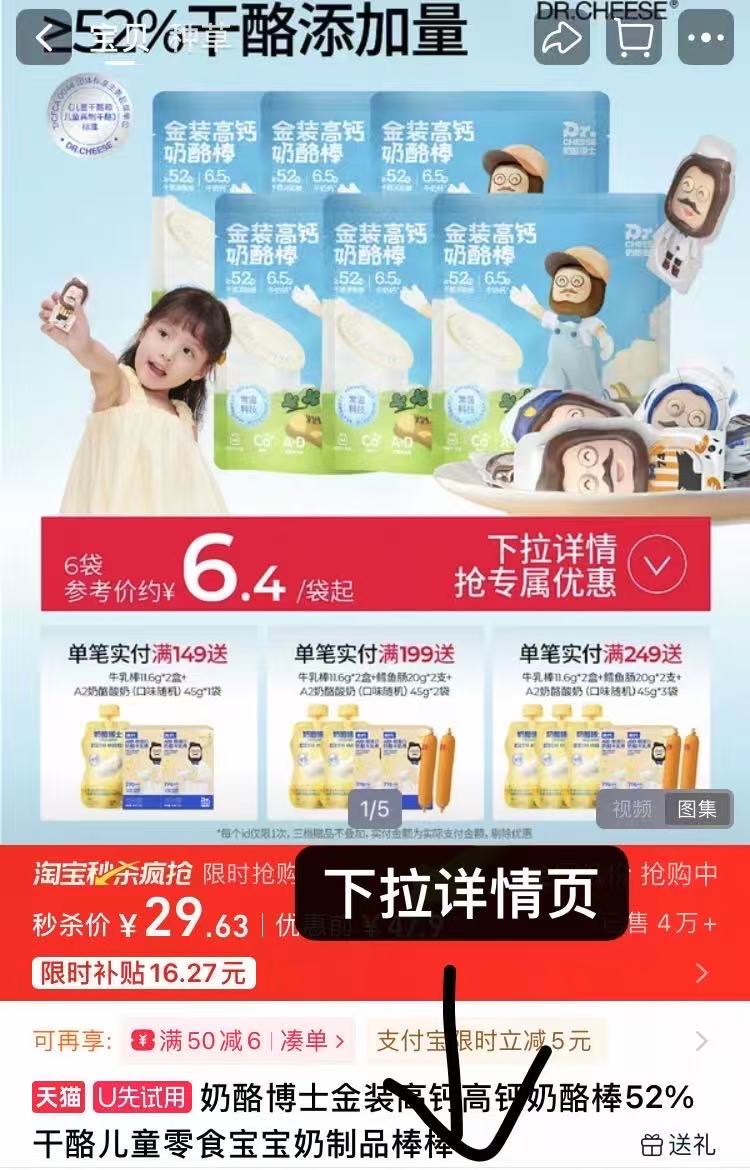Switch the gallery to 视频

(632, 808)
